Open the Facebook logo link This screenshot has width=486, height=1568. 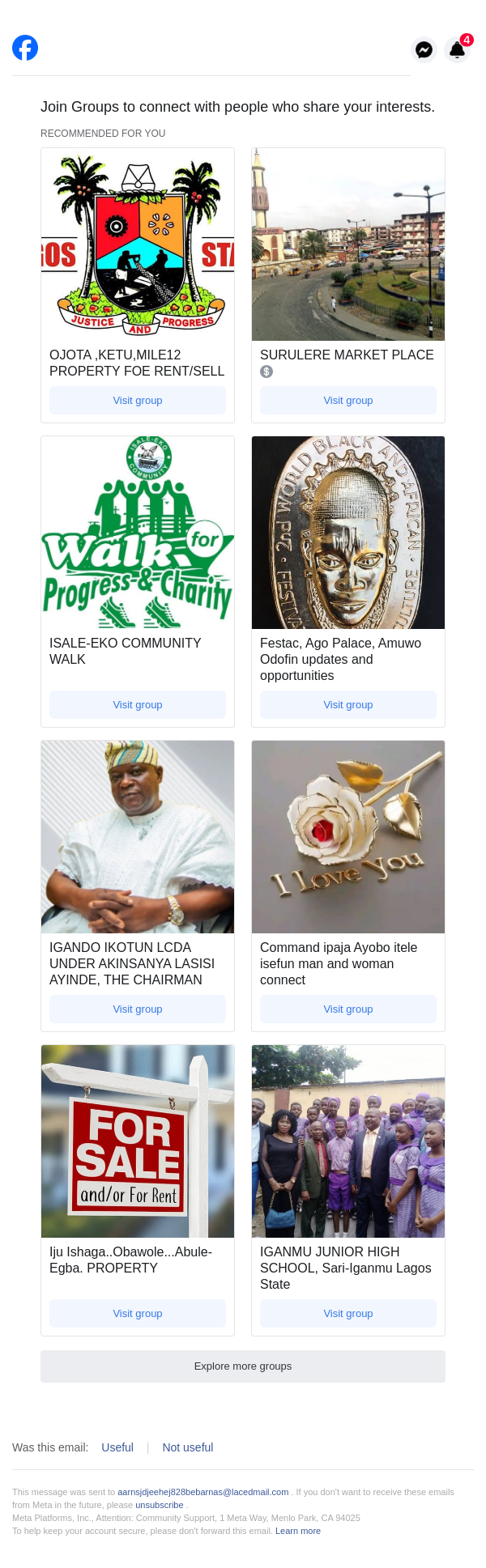tap(25, 48)
